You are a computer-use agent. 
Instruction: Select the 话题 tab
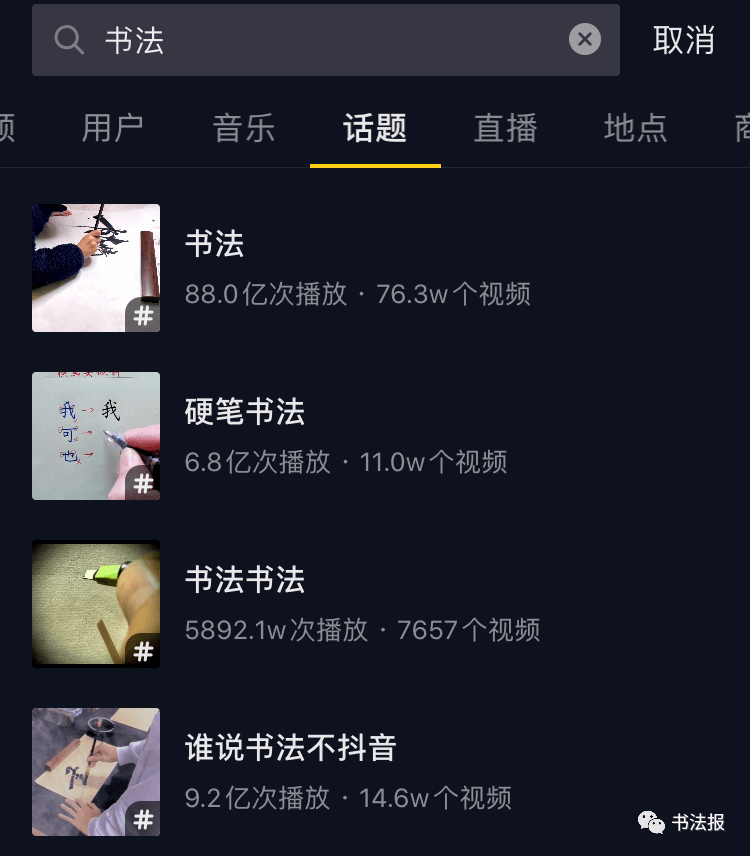[375, 128]
